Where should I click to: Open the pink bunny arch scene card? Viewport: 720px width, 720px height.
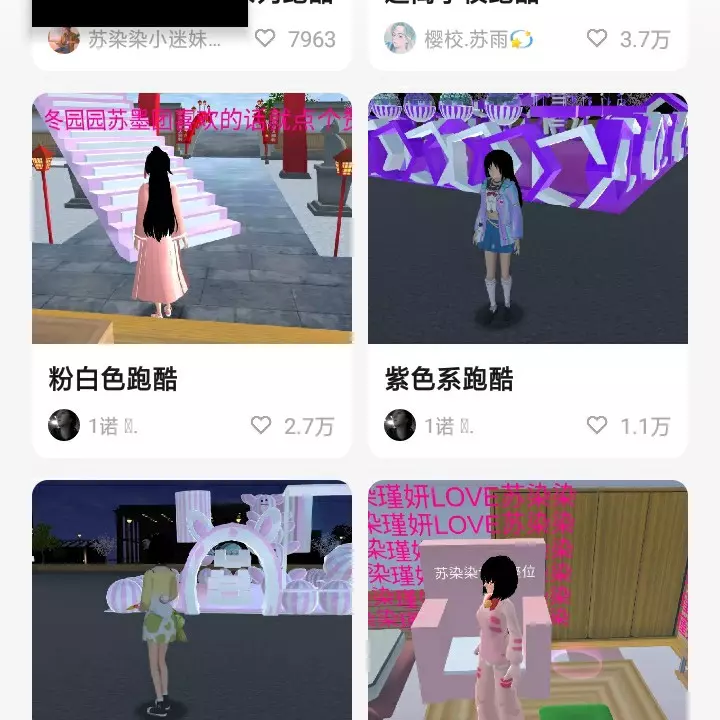click(191, 600)
